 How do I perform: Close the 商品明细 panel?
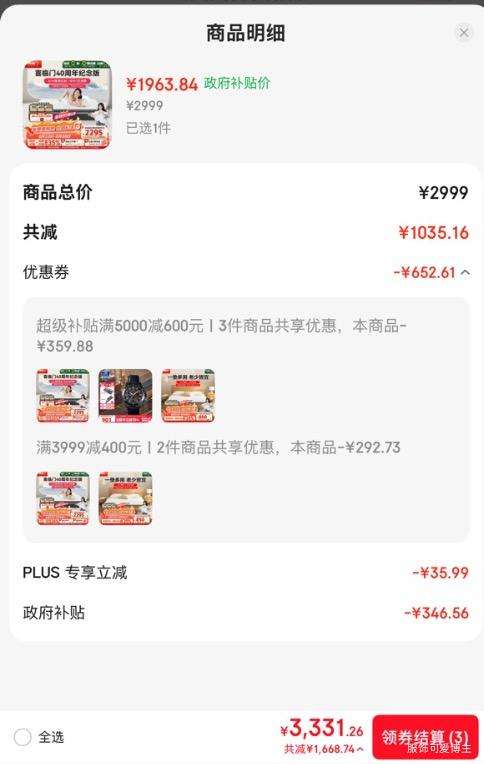point(464,33)
